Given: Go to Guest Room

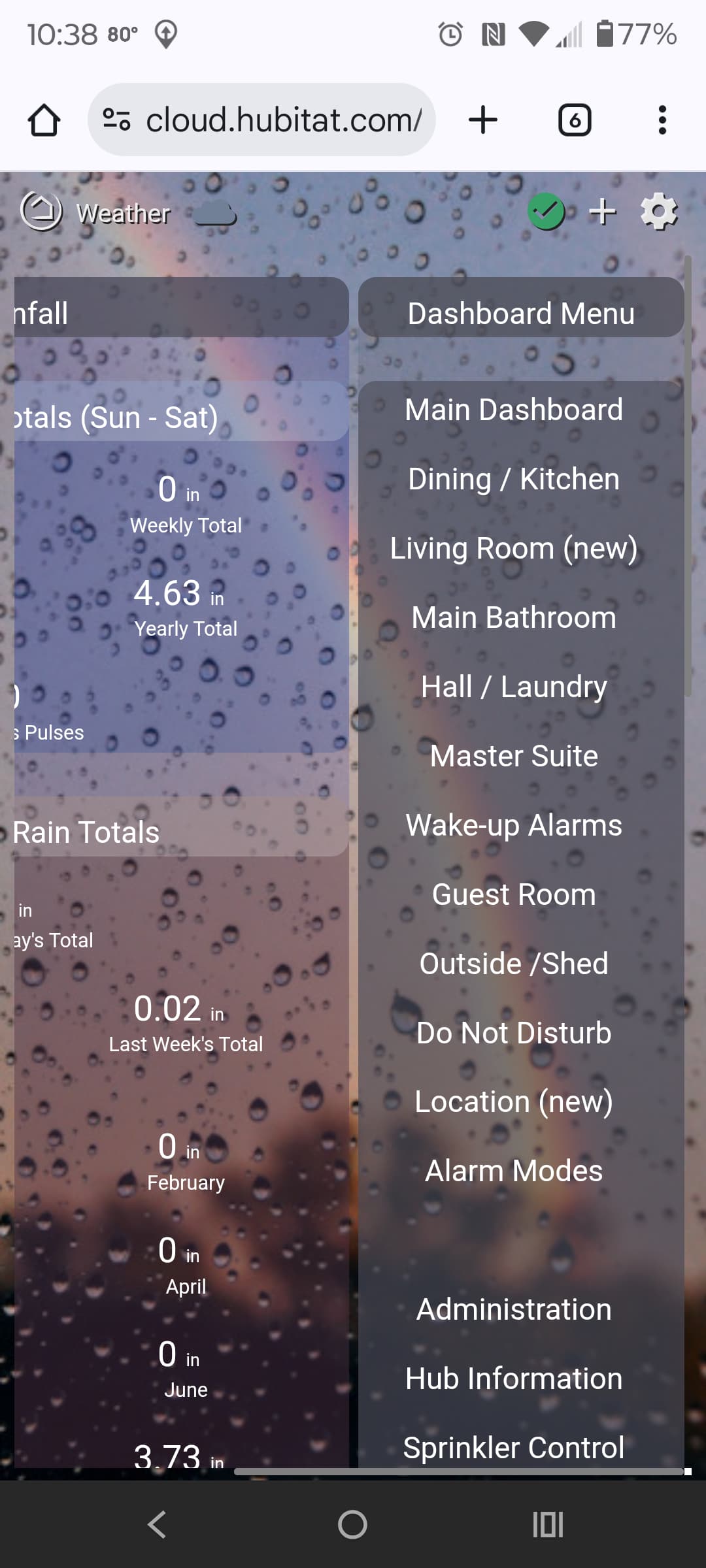Looking at the screenshot, I should click(514, 895).
